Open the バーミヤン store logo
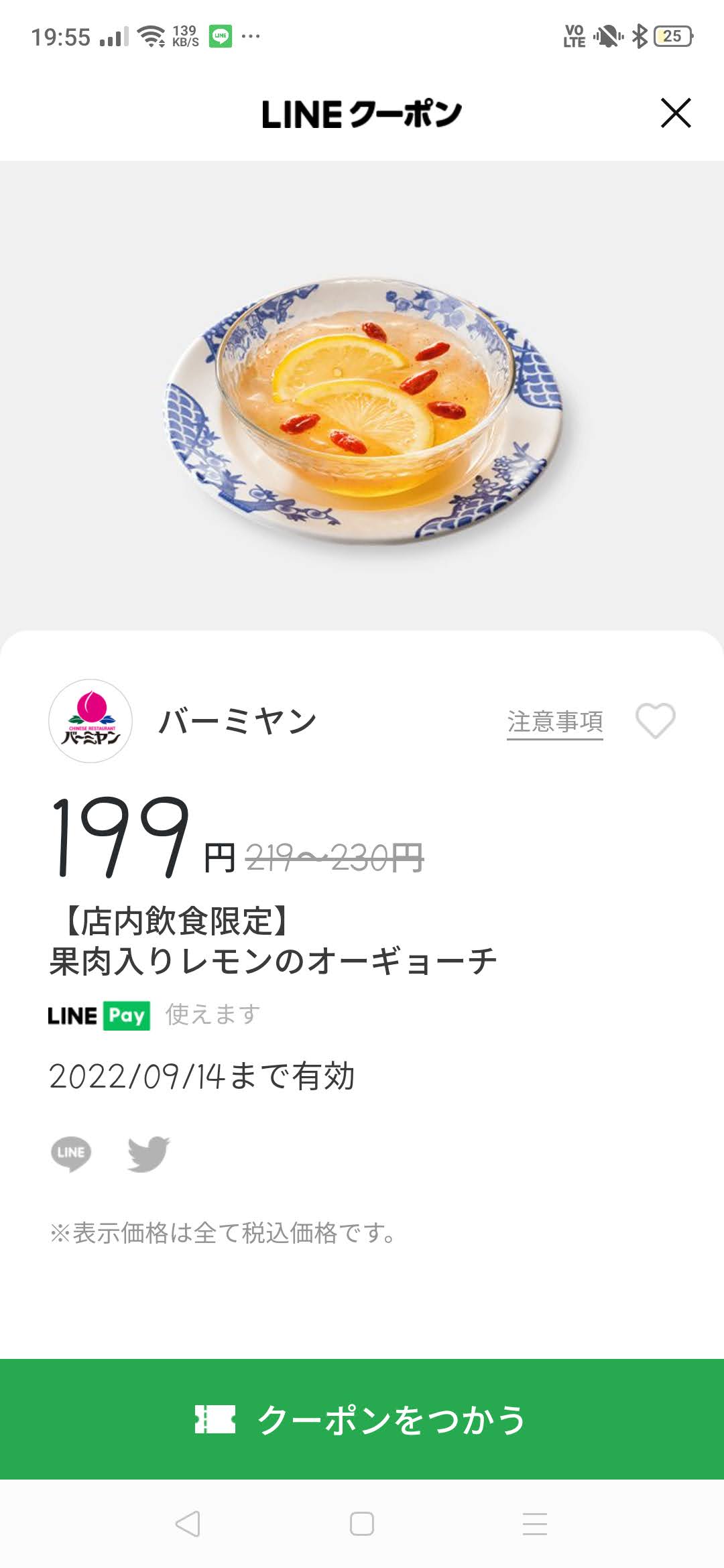 coord(90,721)
